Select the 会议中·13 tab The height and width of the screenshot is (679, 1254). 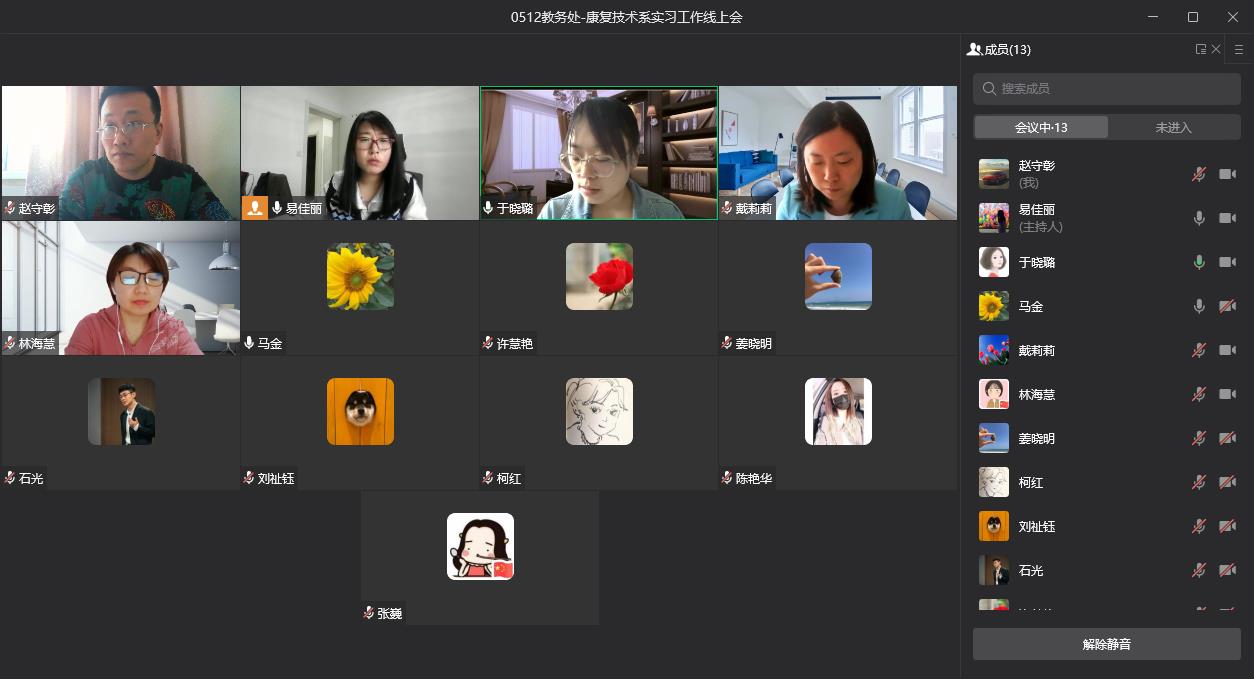[x=1041, y=127]
